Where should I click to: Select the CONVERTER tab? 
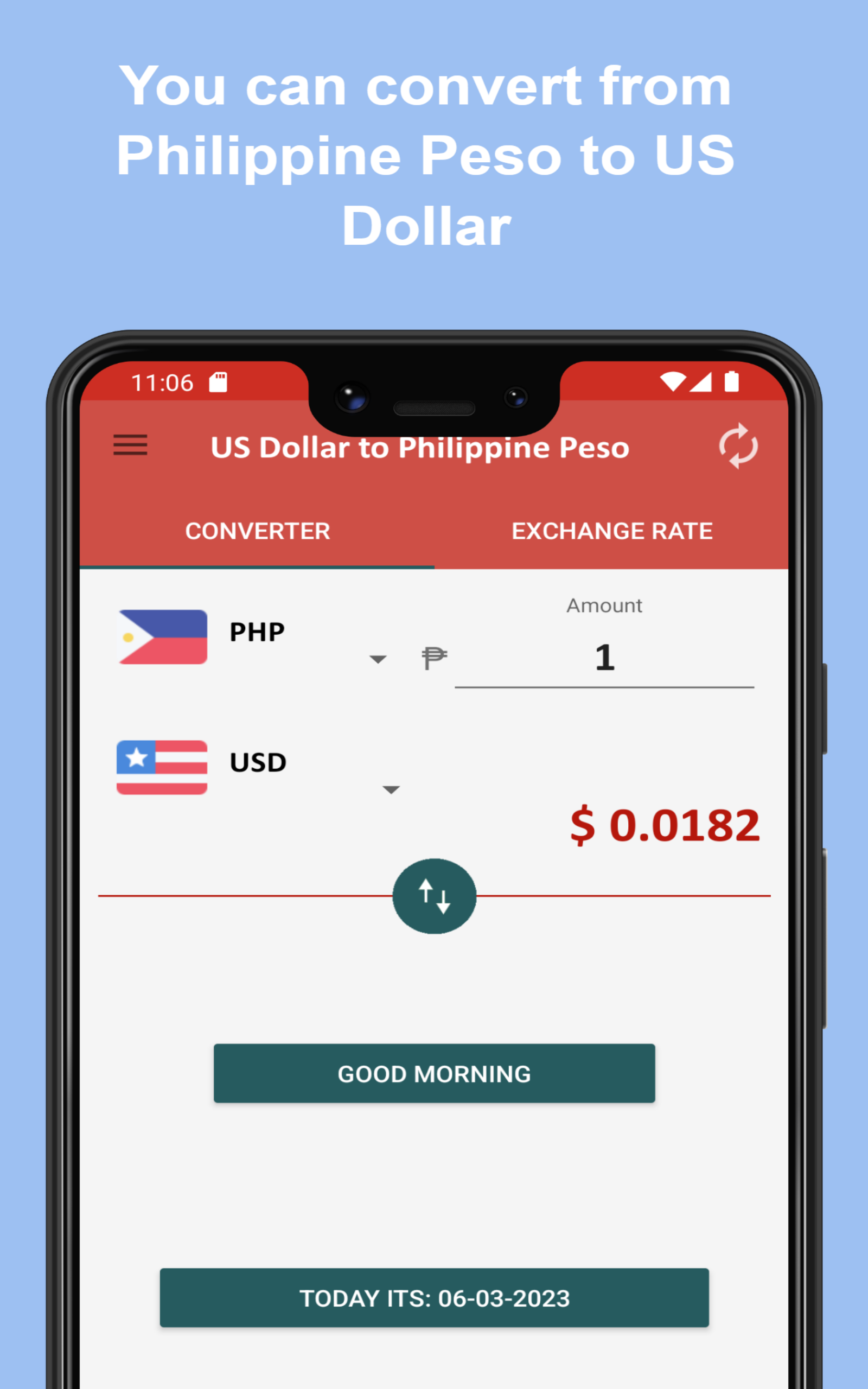click(257, 531)
